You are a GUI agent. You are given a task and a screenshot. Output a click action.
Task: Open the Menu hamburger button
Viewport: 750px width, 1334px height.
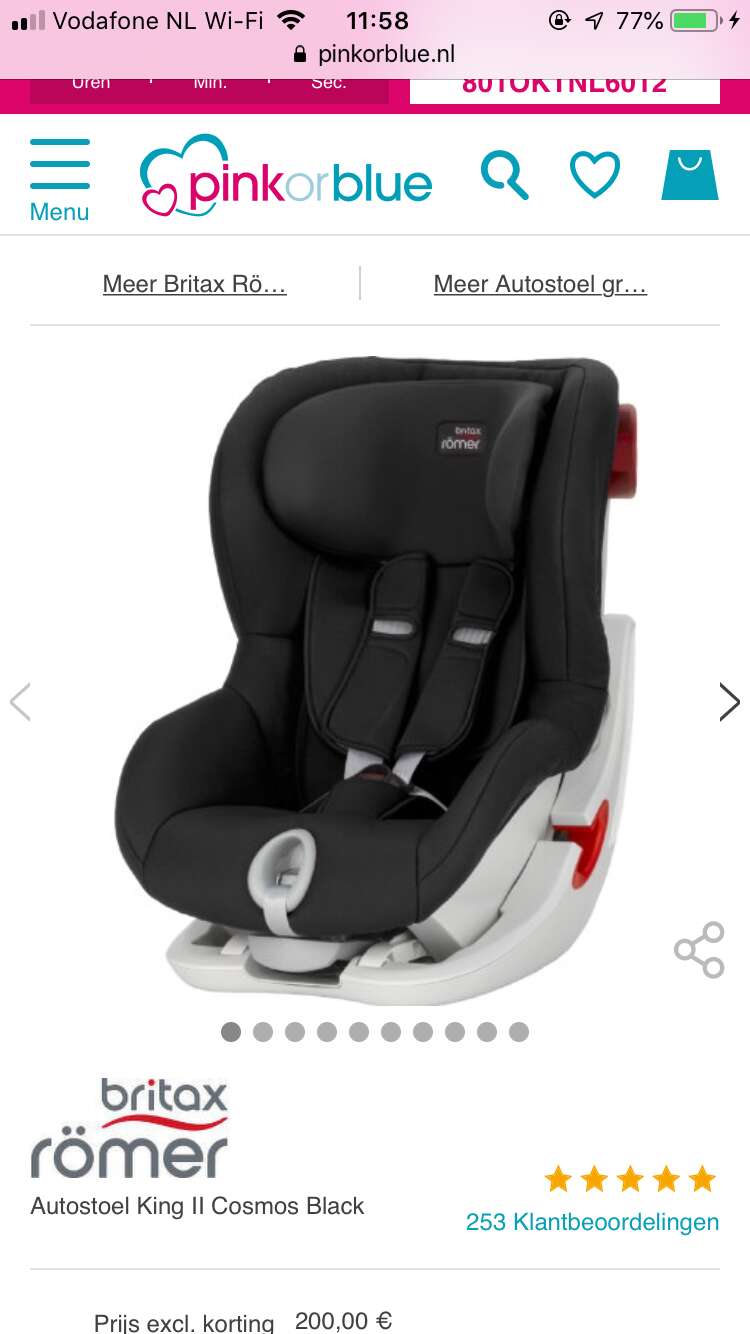click(59, 179)
